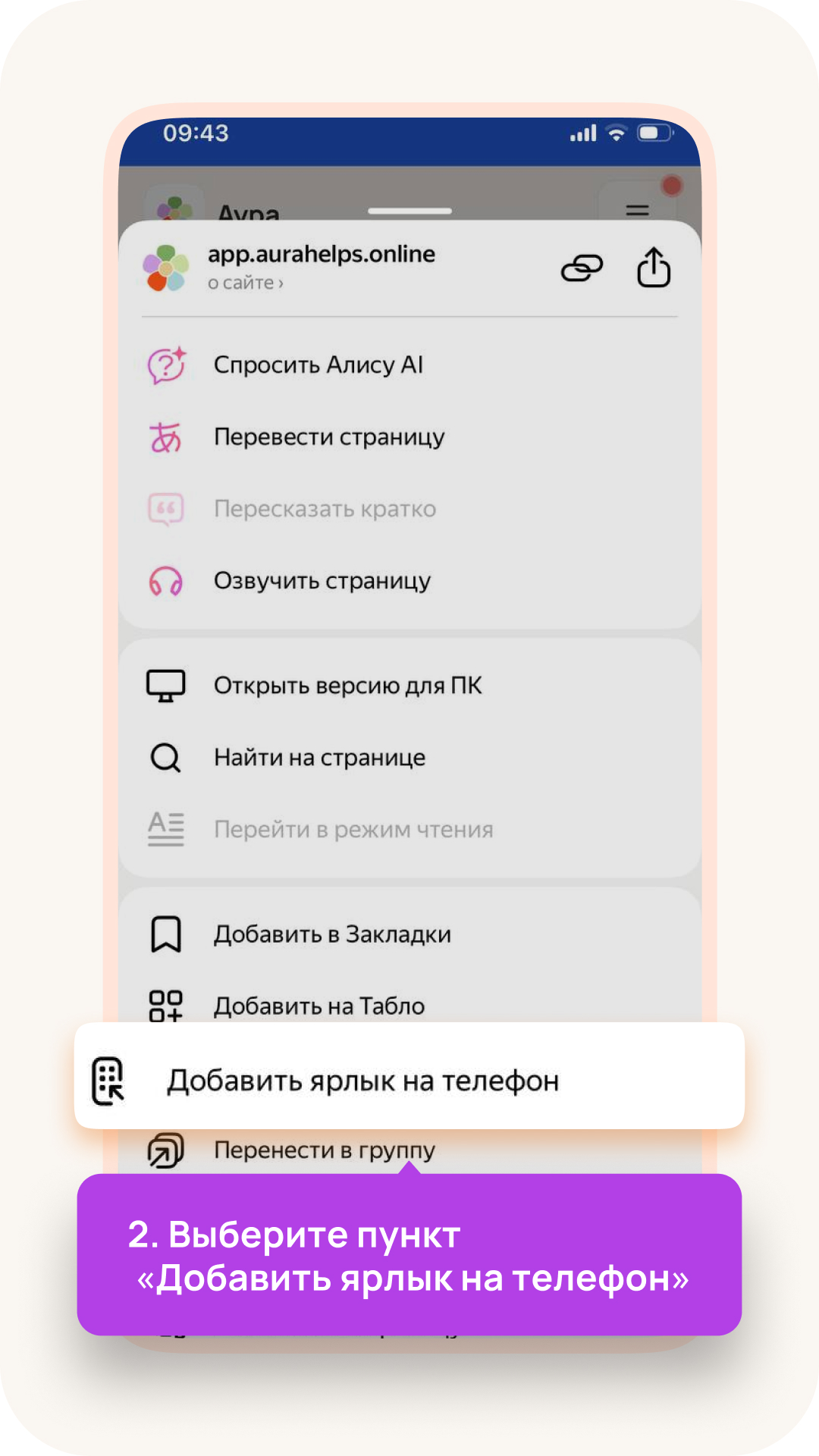Select the Ask Alice AI icon

coord(165,364)
